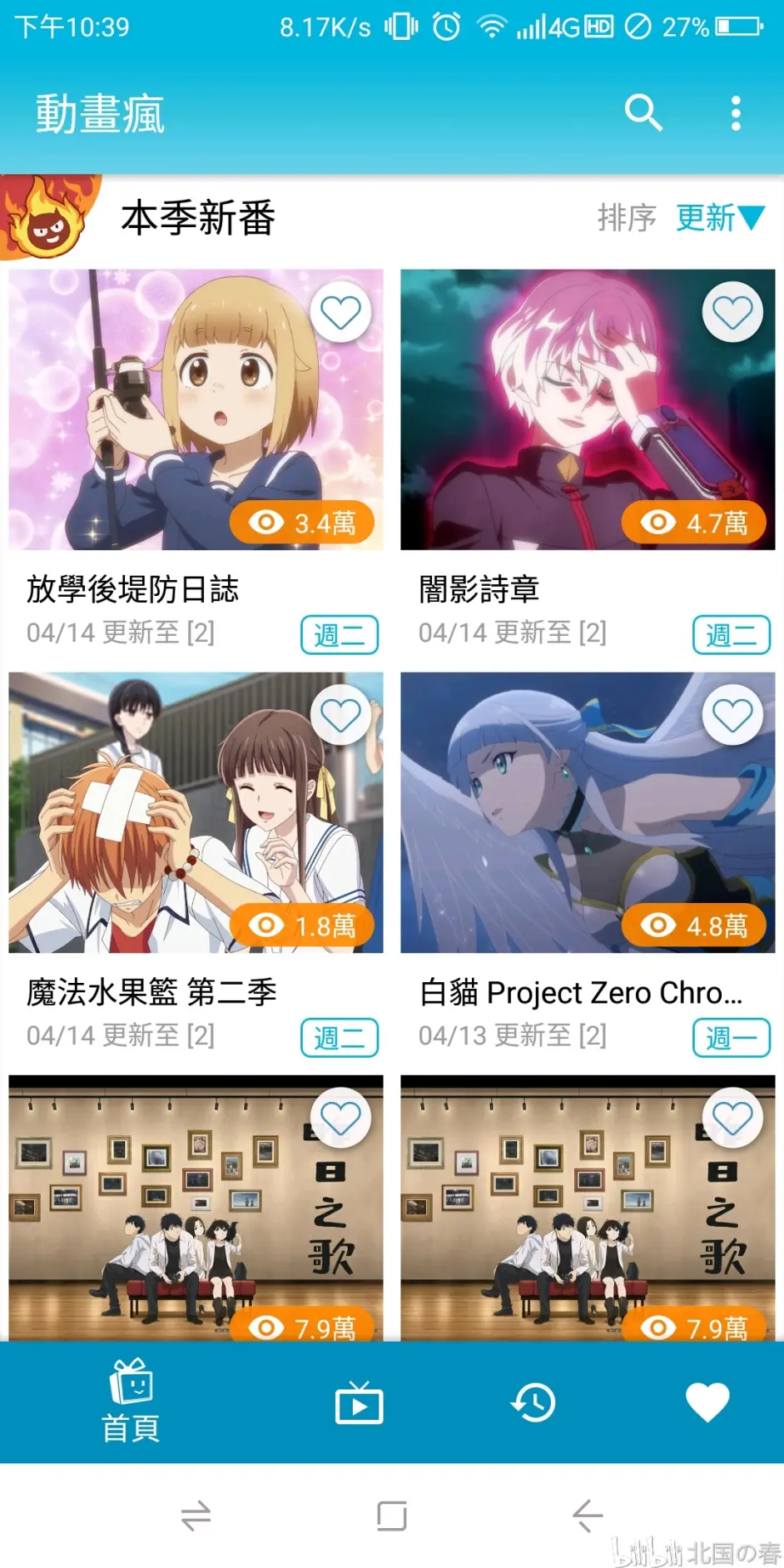Favorite 白貓 Project Zero Chronicle with its heart

(x=732, y=715)
